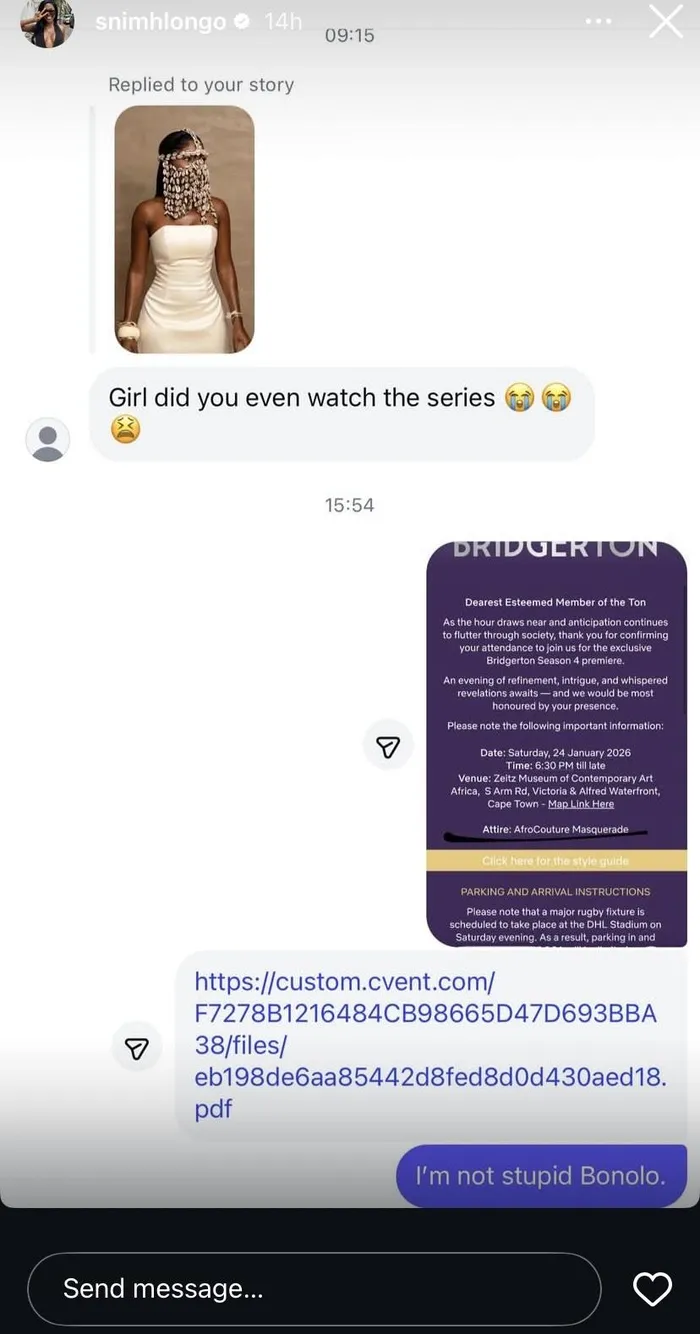Open snimhlongo's profile picture

pyautogui.click(x=47, y=22)
